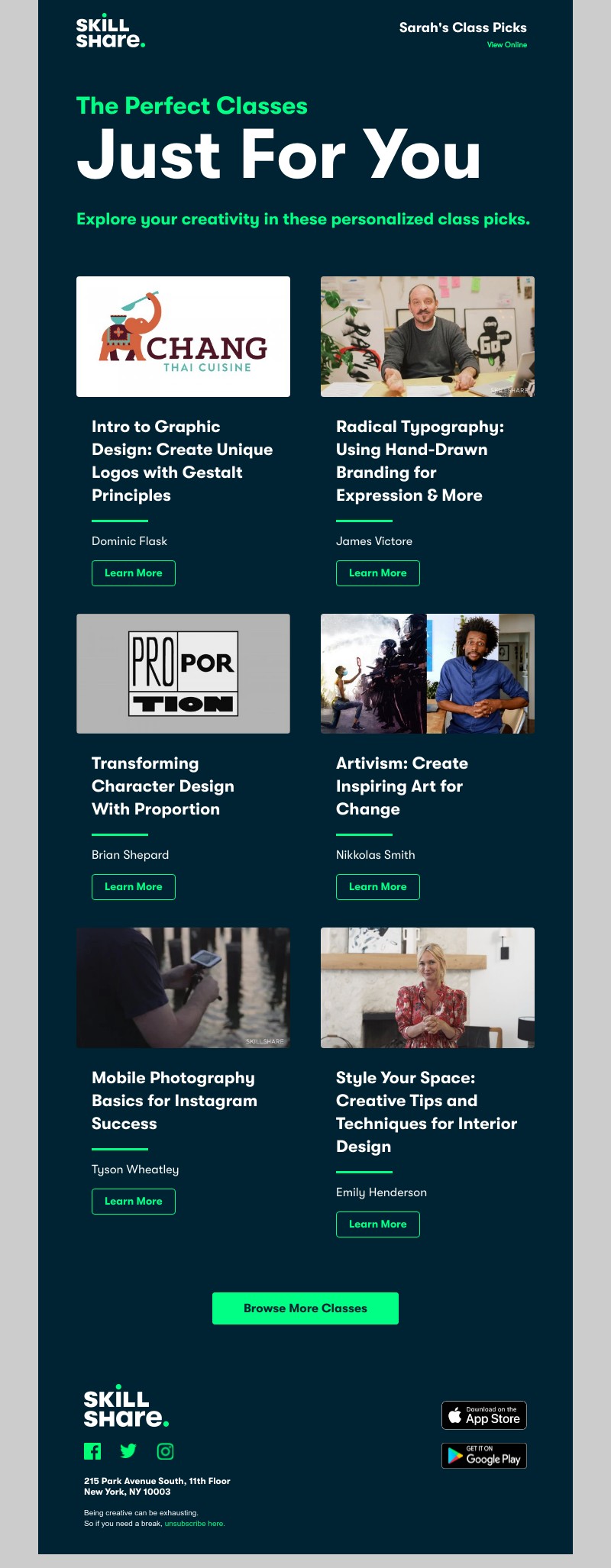Viewport: 611px width, 1568px height.
Task: Open Skillshare's Instagram profile
Action: click(165, 1451)
